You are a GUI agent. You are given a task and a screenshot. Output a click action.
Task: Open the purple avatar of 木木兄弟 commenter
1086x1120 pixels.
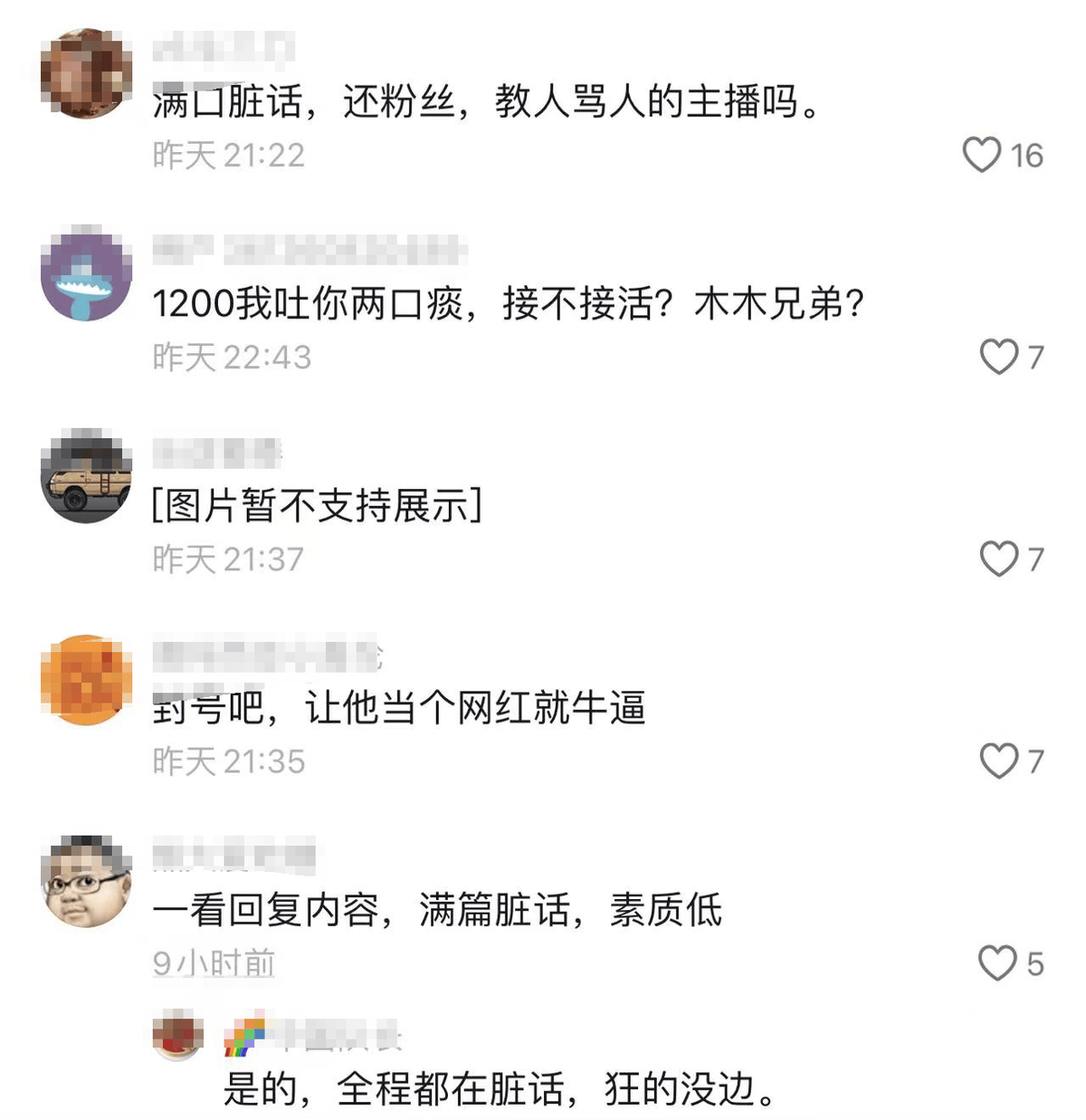pyautogui.click(x=86, y=275)
